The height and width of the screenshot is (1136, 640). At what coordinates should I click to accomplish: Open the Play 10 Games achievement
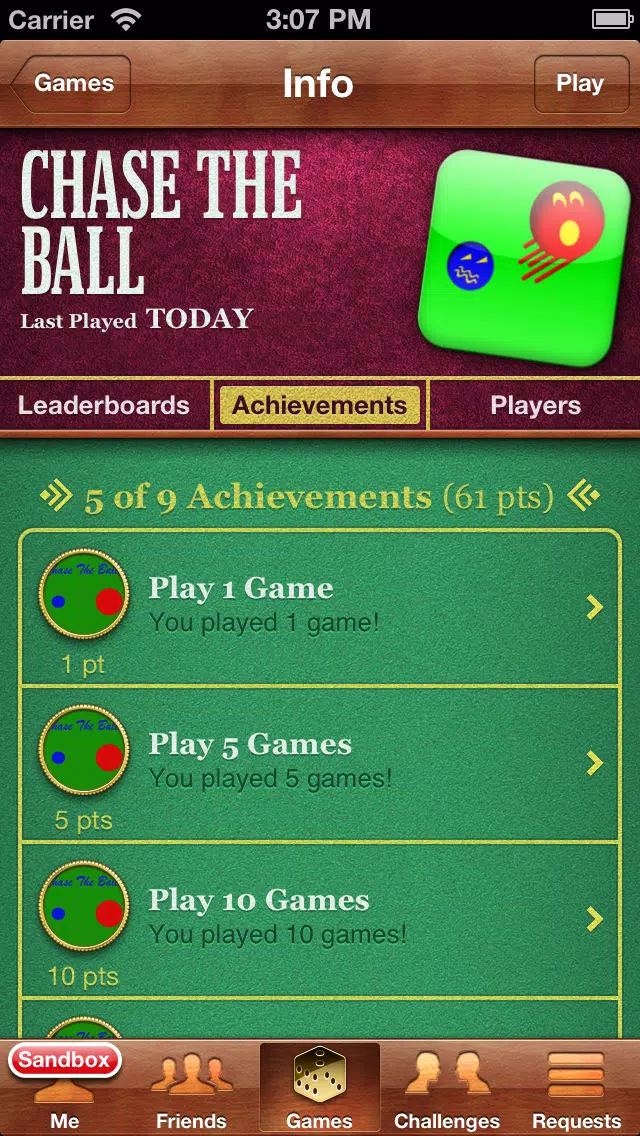coord(320,919)
